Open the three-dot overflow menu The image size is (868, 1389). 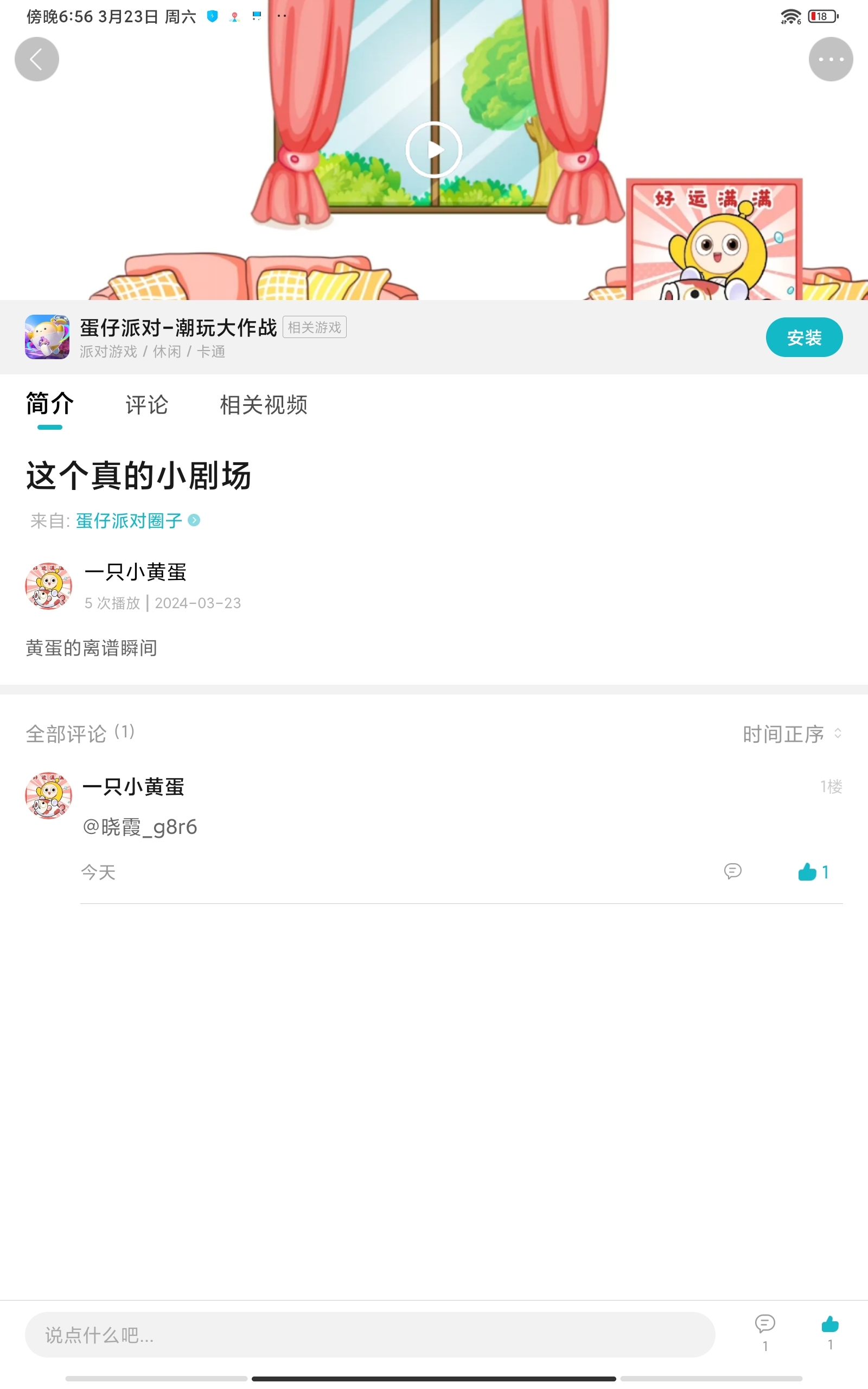point(830,59)
